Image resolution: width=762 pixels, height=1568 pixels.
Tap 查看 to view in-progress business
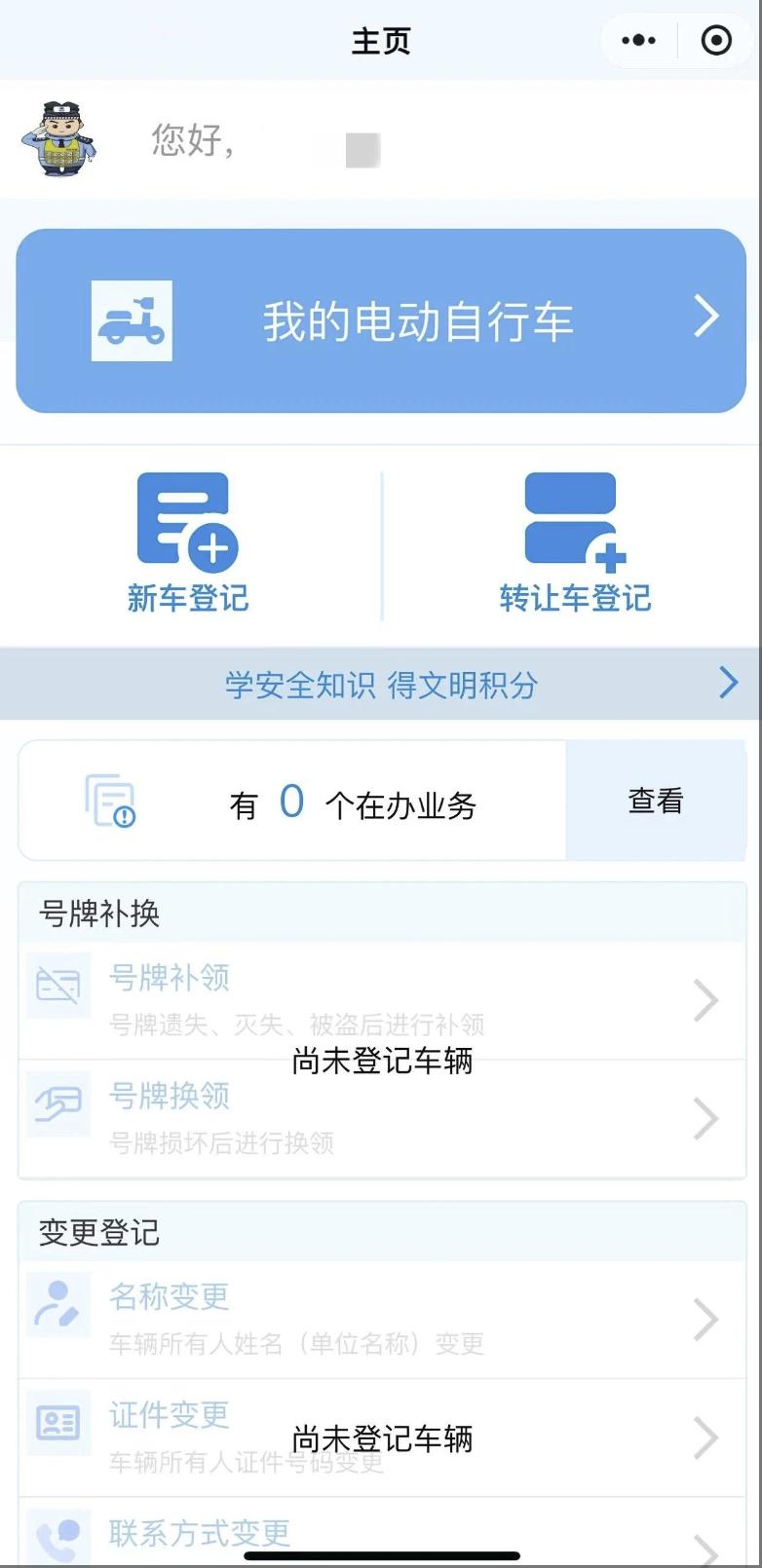click(x=656, y=802)
